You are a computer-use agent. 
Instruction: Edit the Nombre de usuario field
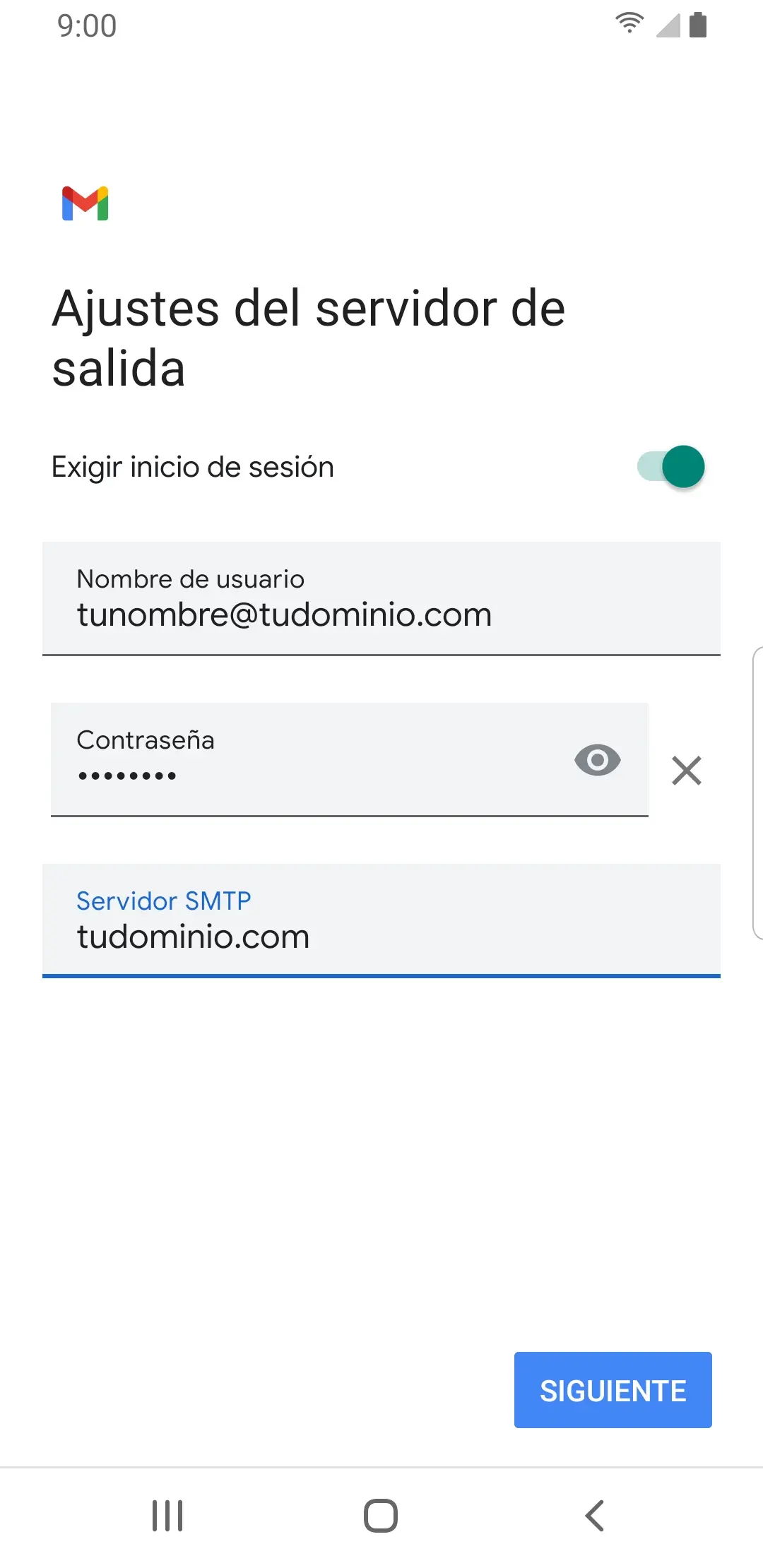click(x=381, y=598)
